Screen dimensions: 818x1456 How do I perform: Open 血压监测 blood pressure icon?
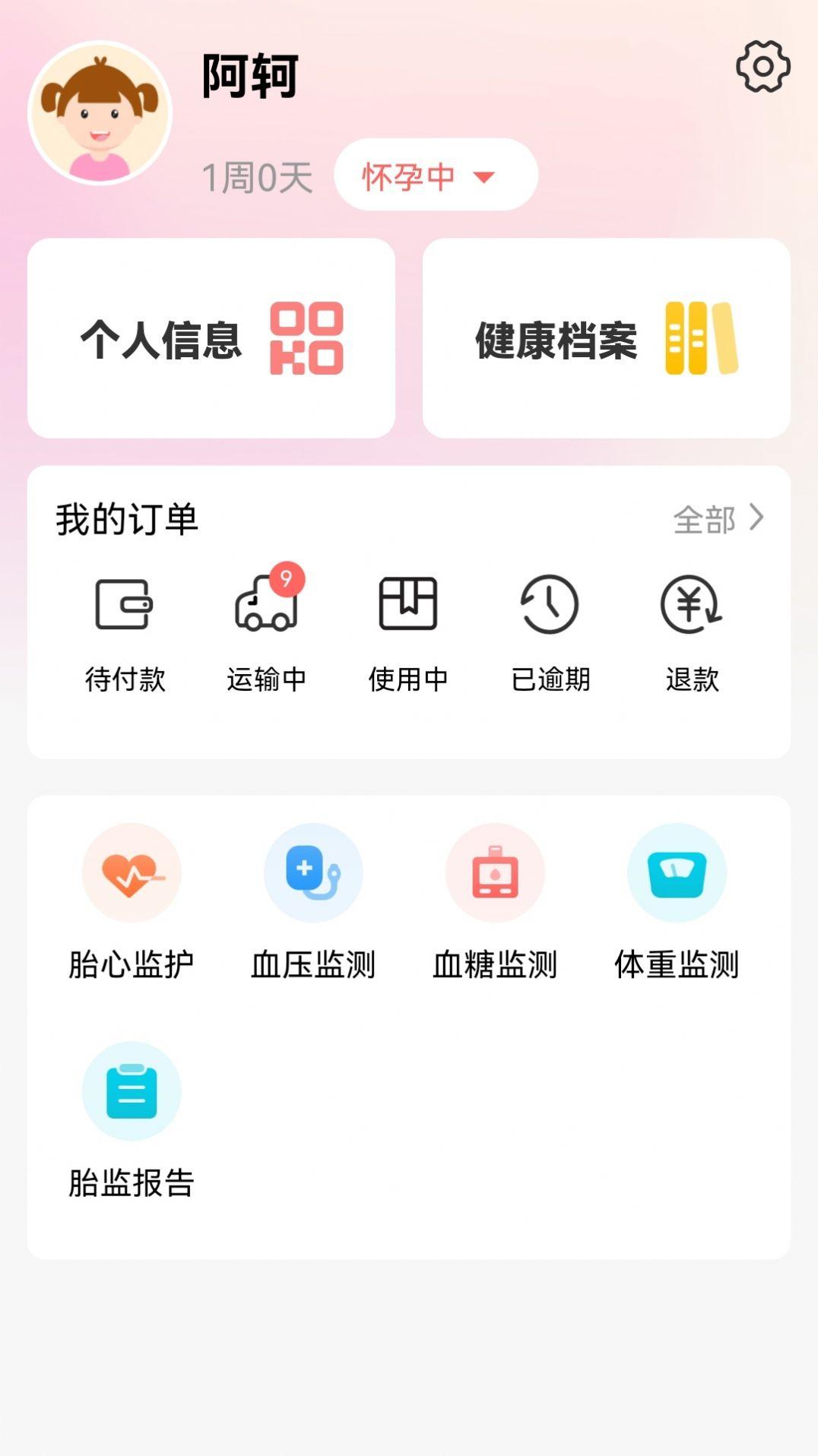313,873
